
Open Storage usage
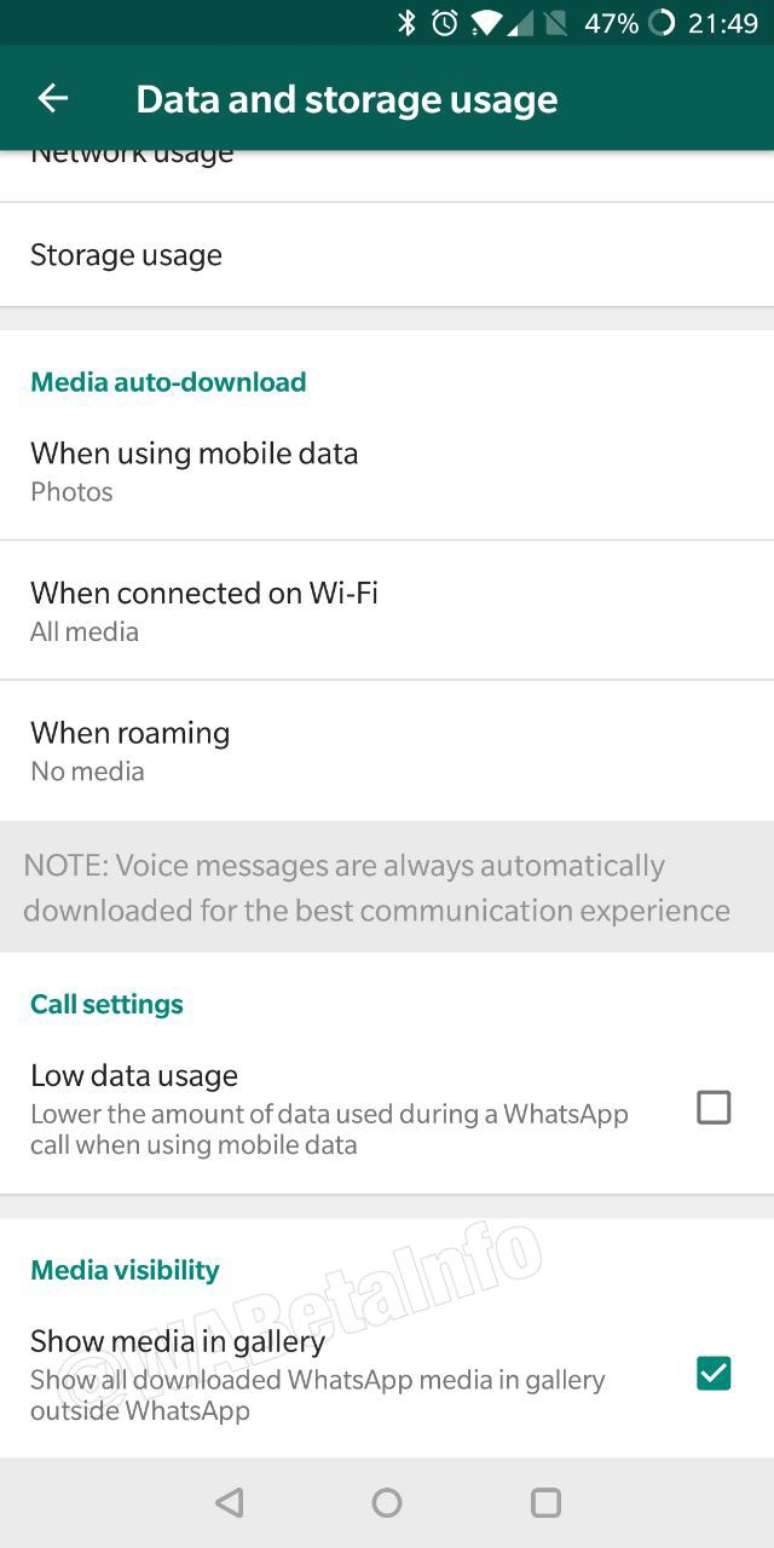click(x=386, y=255)
